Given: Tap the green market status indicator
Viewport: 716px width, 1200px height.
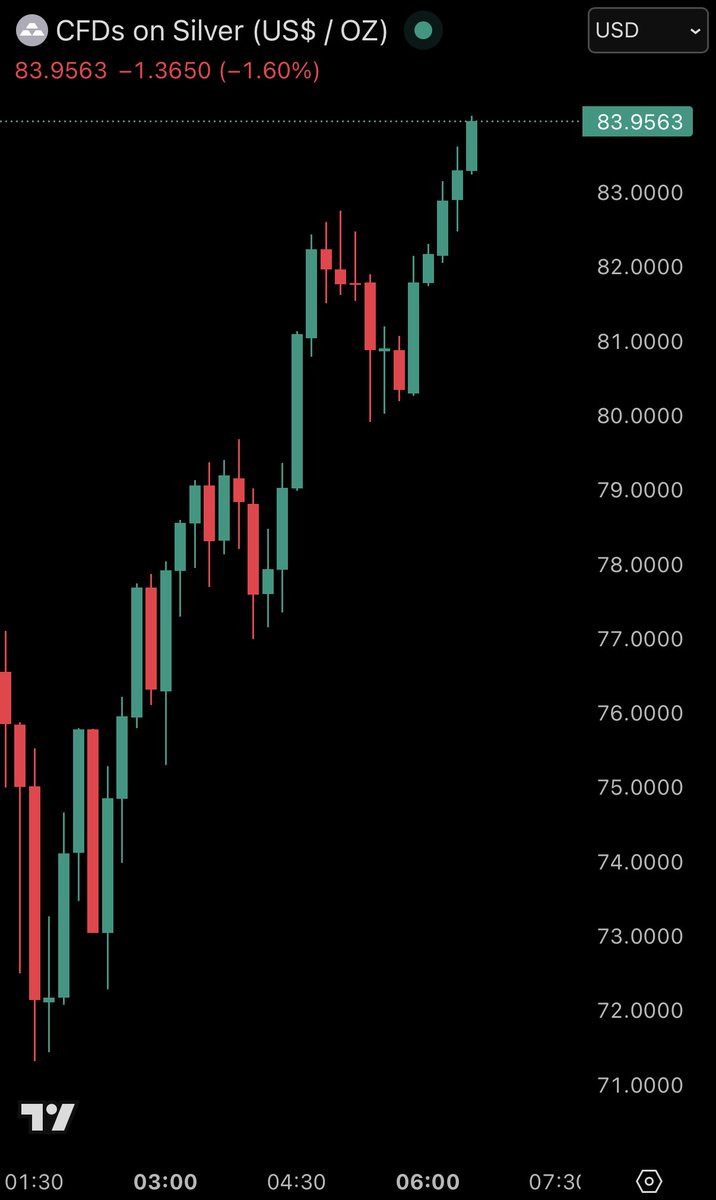Looking at the screenshot, I should [423, 31].
